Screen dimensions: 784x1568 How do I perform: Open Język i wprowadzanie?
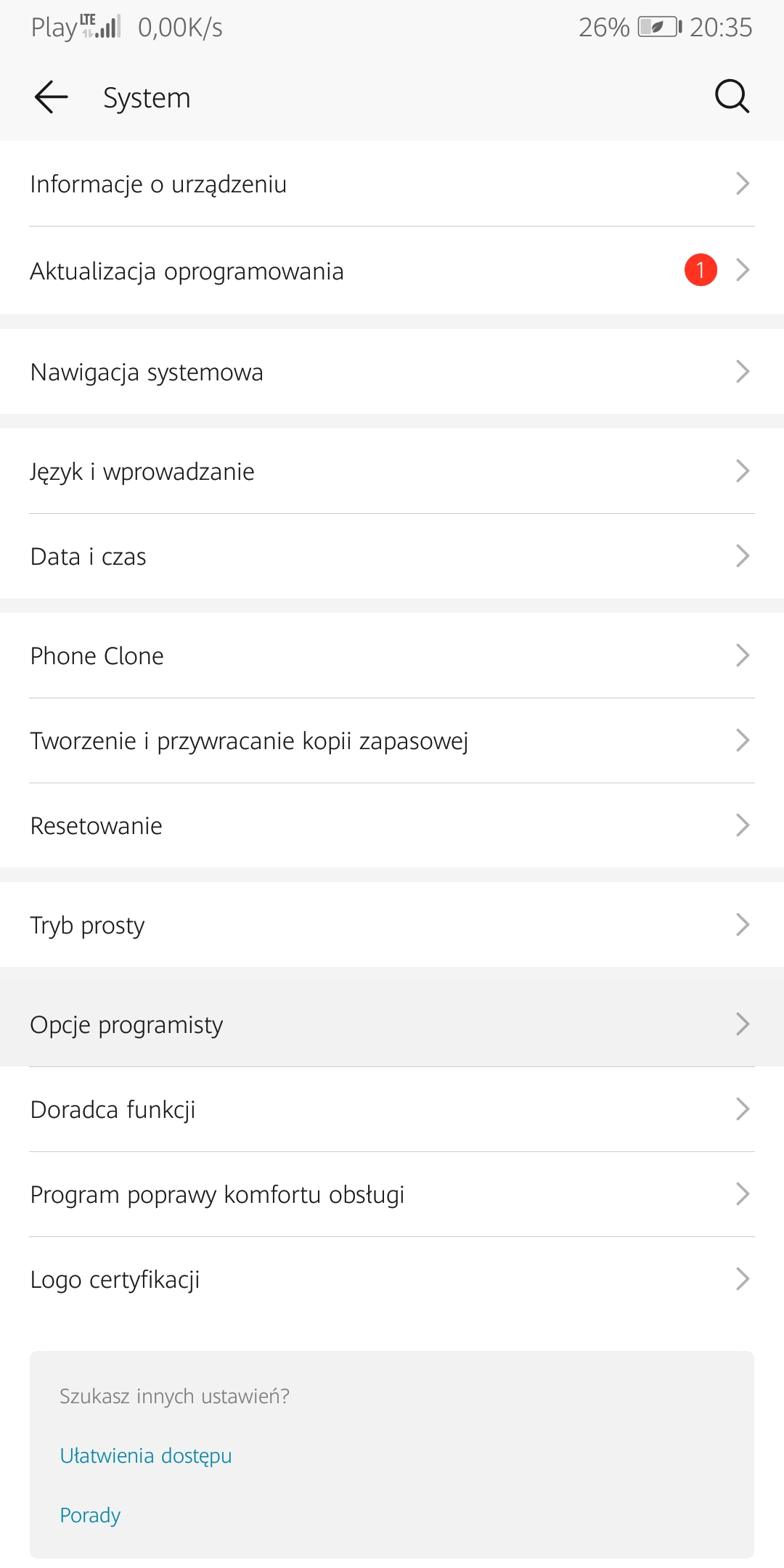point(392,471)
